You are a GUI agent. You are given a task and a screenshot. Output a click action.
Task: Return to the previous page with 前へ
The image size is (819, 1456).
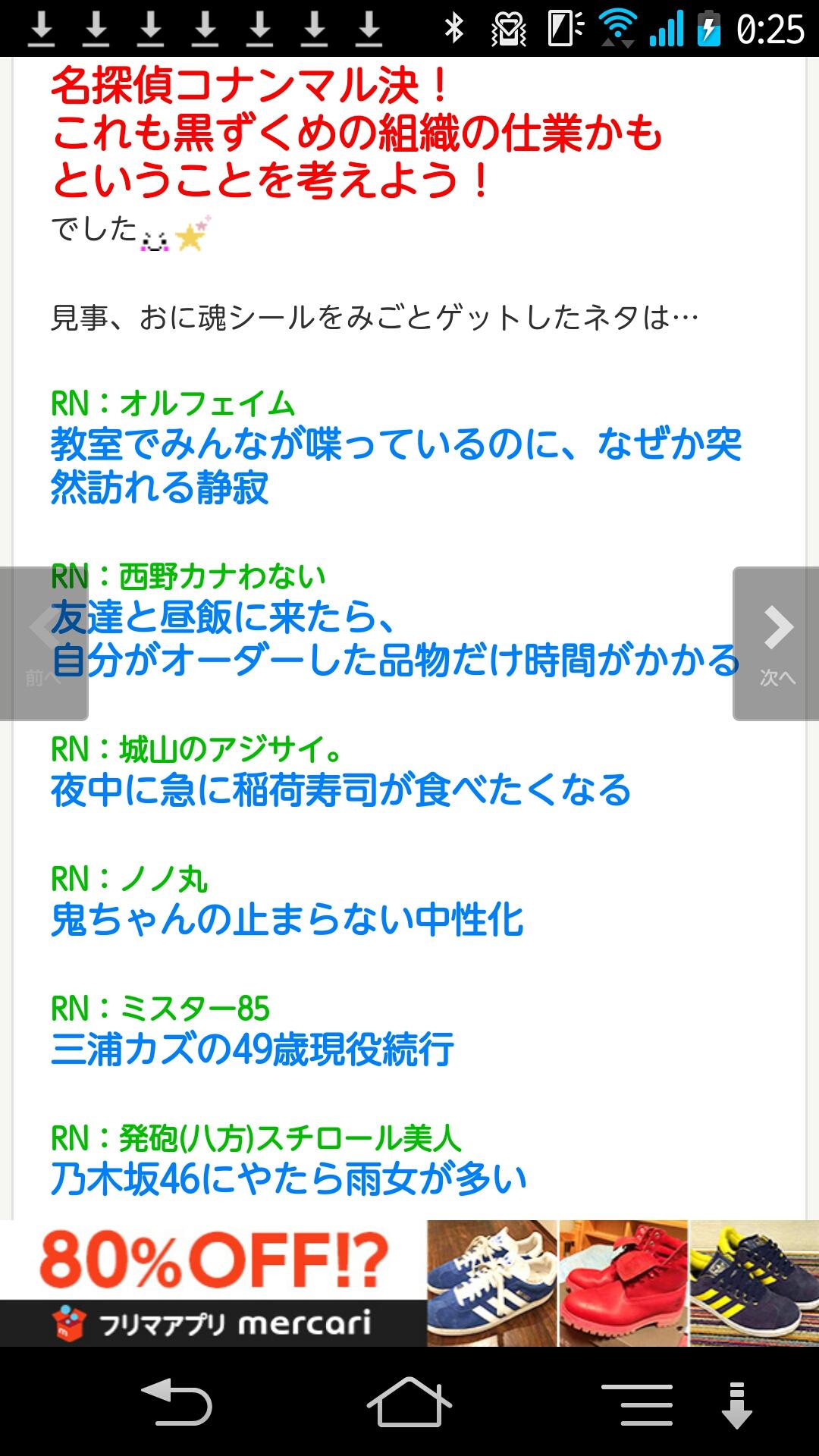(x=42, y=643)
